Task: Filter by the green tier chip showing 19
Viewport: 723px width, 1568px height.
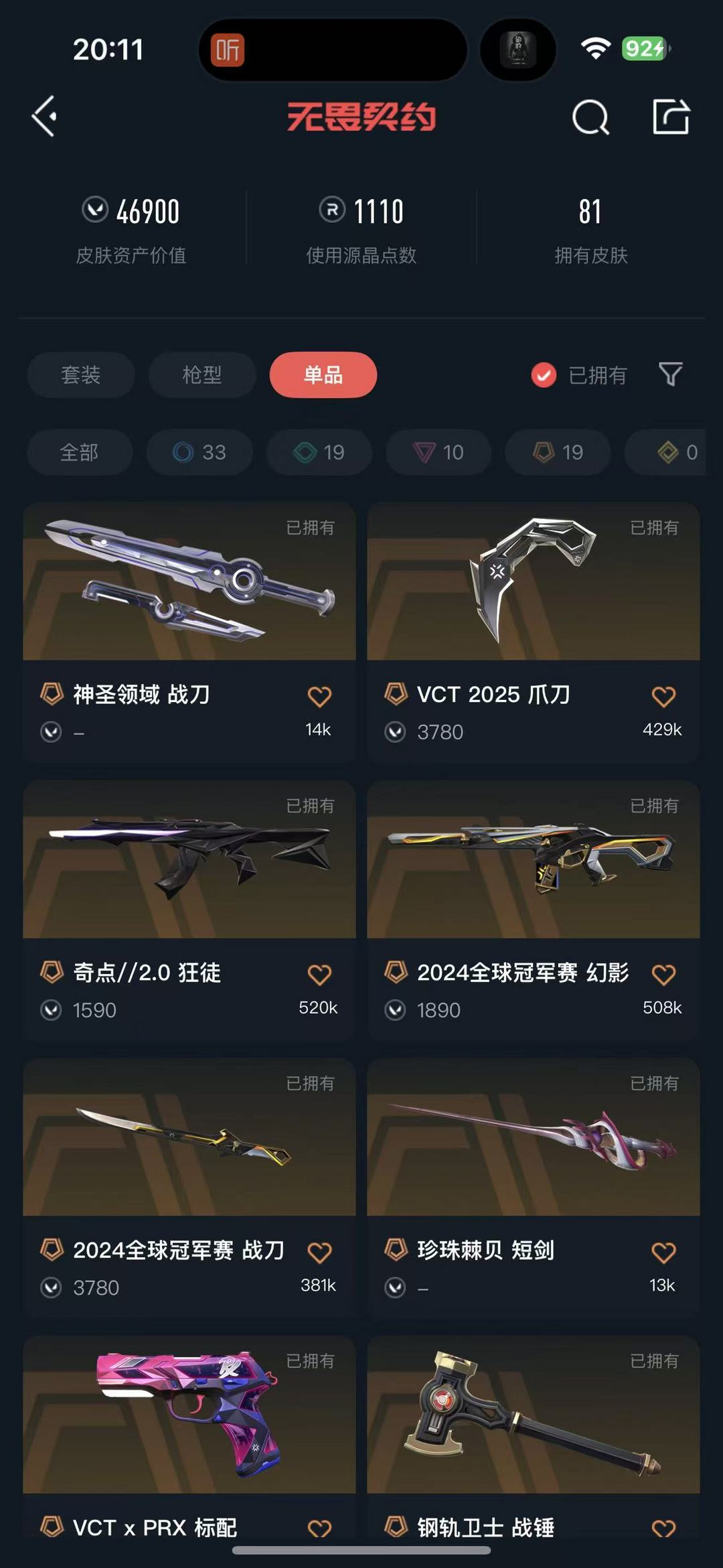Action: click(x=319, y=453)
